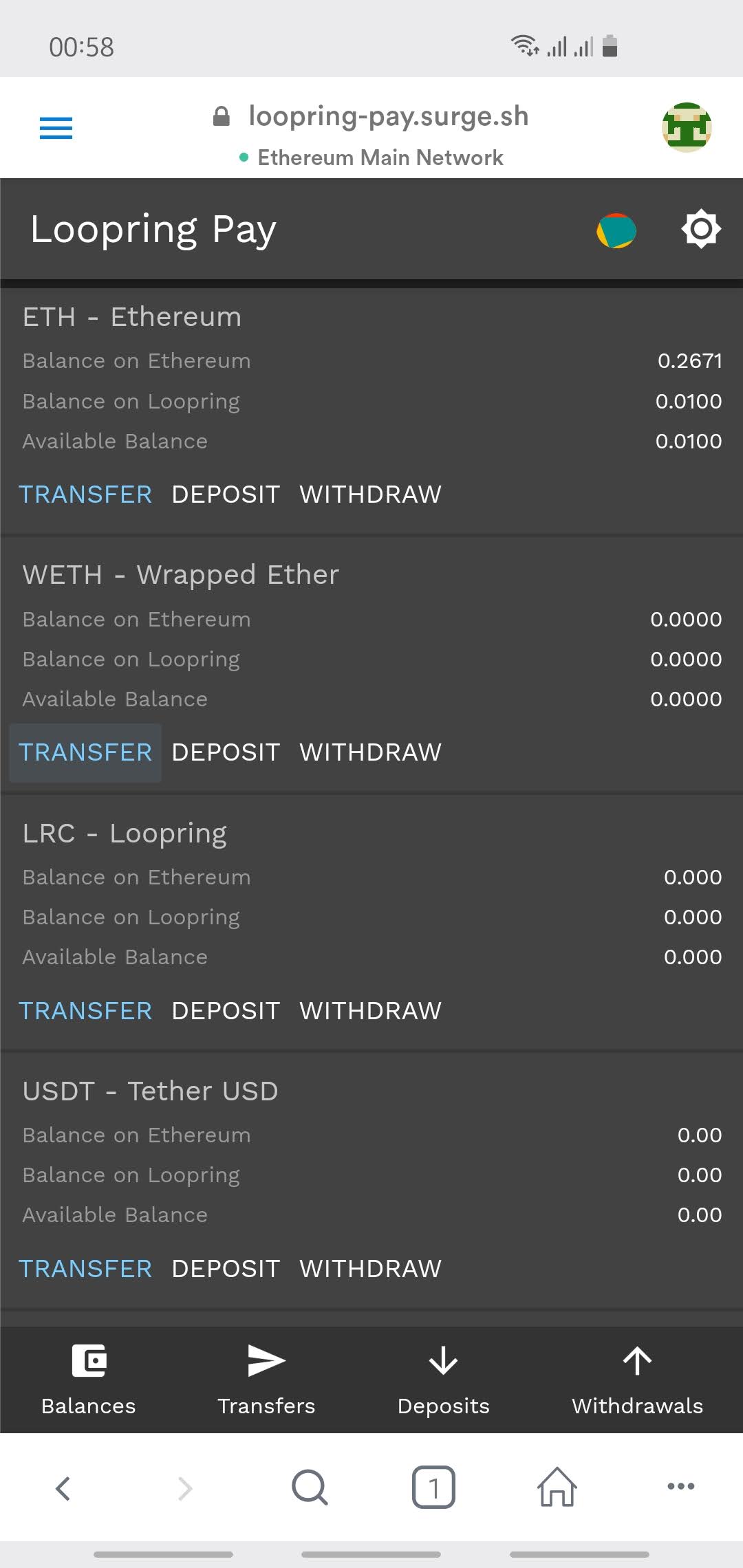This screenshot has width=743, height=1568.
Task: Open the wallet account avatar
Action: (686, 128)
